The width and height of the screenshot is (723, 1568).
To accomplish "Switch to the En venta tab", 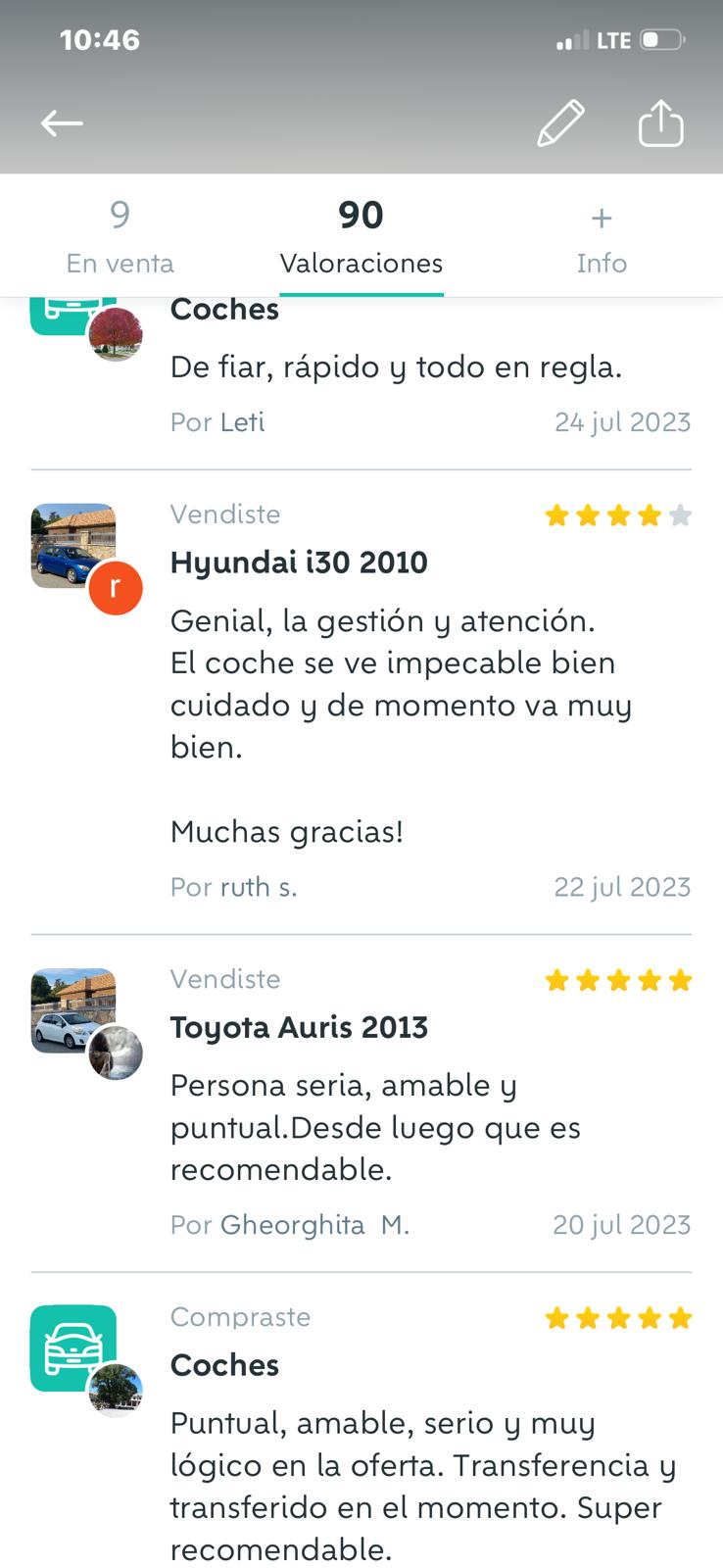I will point(120,237).
